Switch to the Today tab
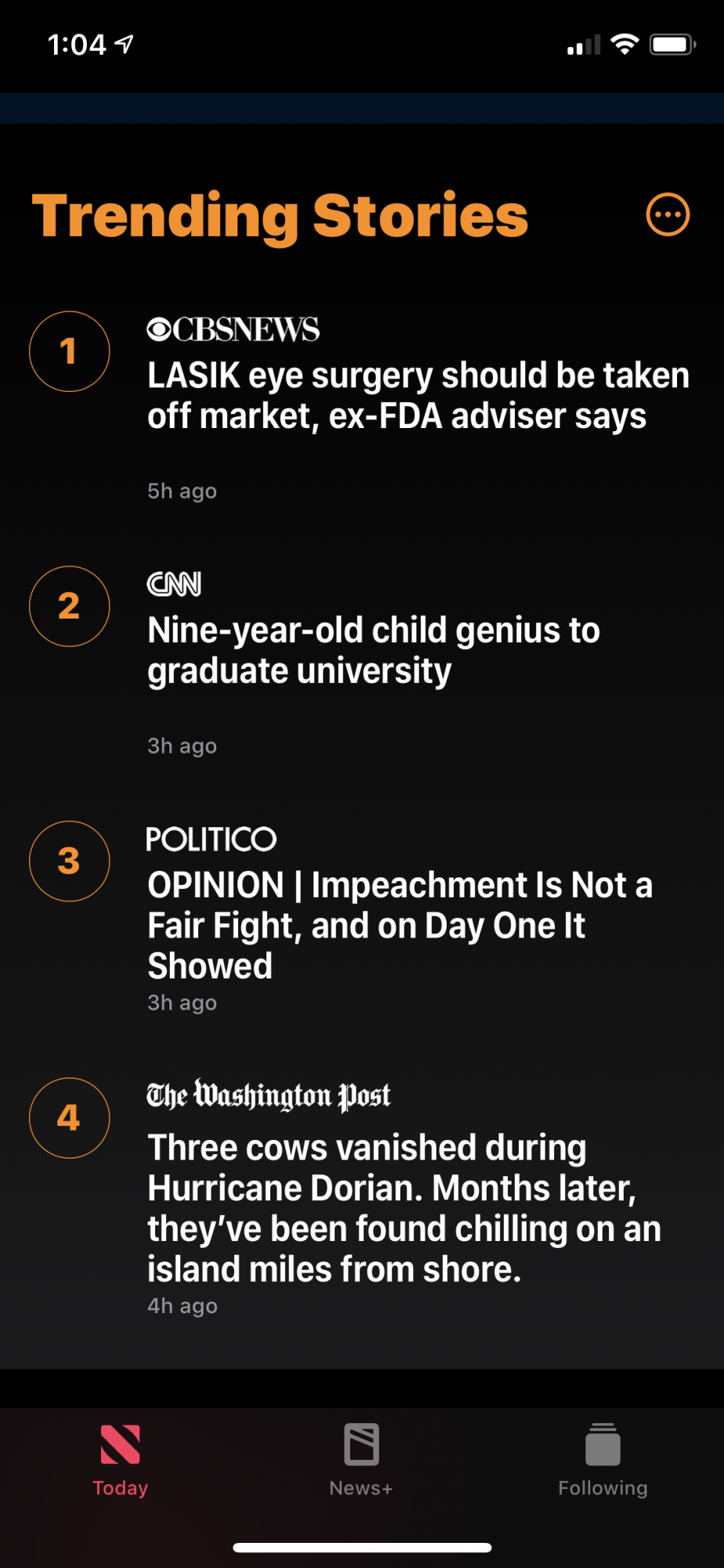 [121, 1460]
